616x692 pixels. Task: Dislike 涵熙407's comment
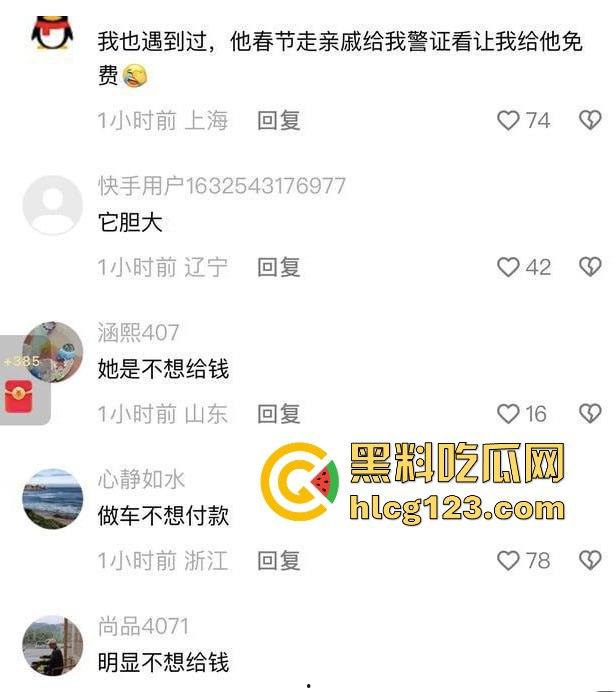[x=590, y=413]
